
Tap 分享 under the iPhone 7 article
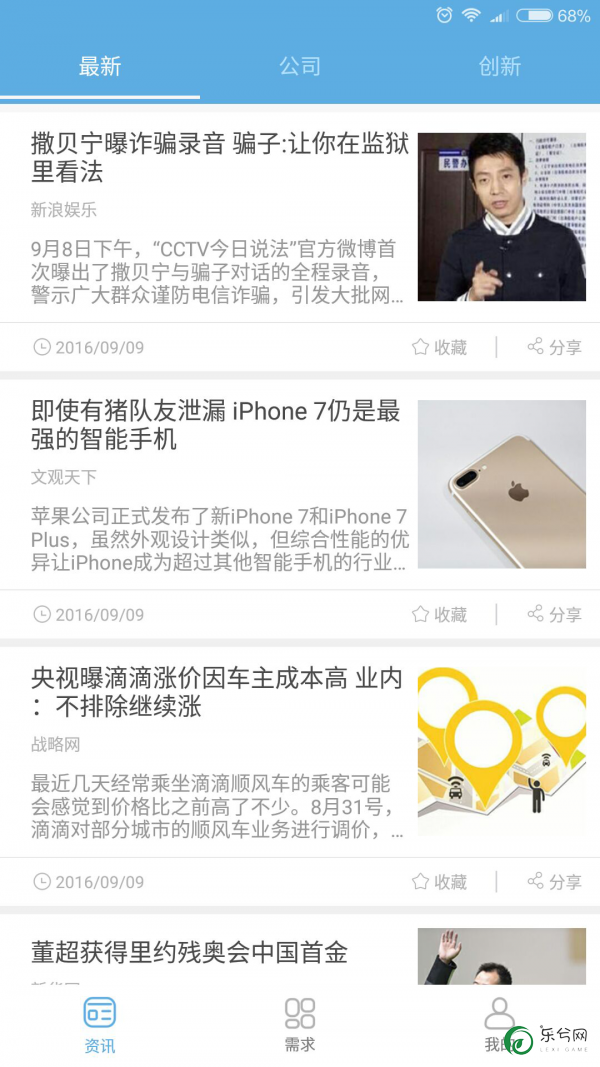tap(554, 614)
